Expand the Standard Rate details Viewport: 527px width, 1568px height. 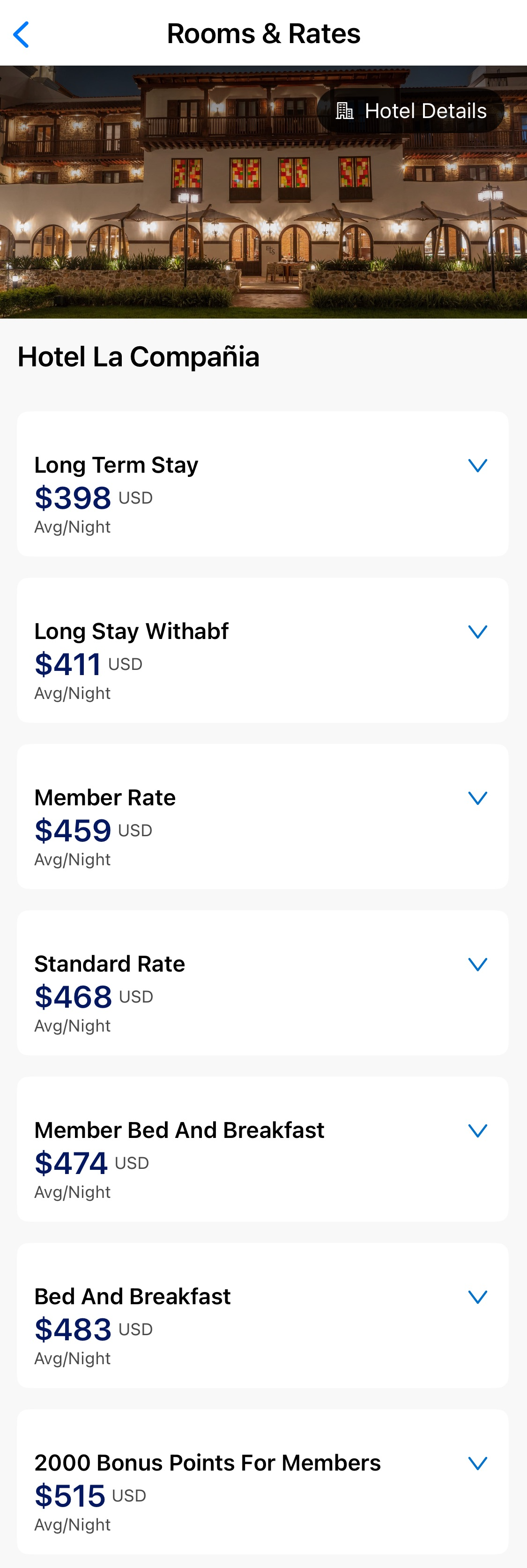click(x=479, y=964)
